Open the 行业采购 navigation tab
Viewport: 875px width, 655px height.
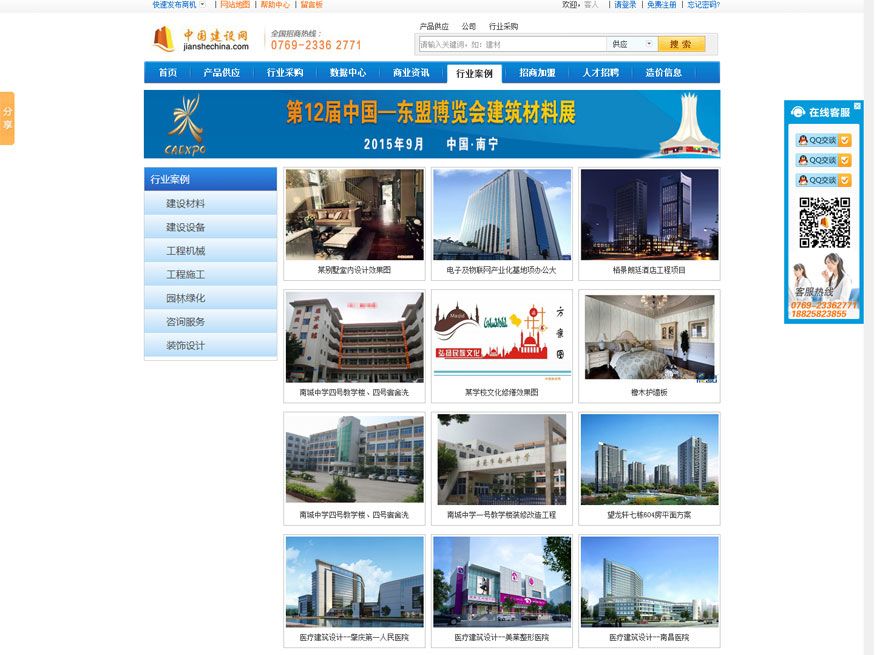[x=284, y=73]
